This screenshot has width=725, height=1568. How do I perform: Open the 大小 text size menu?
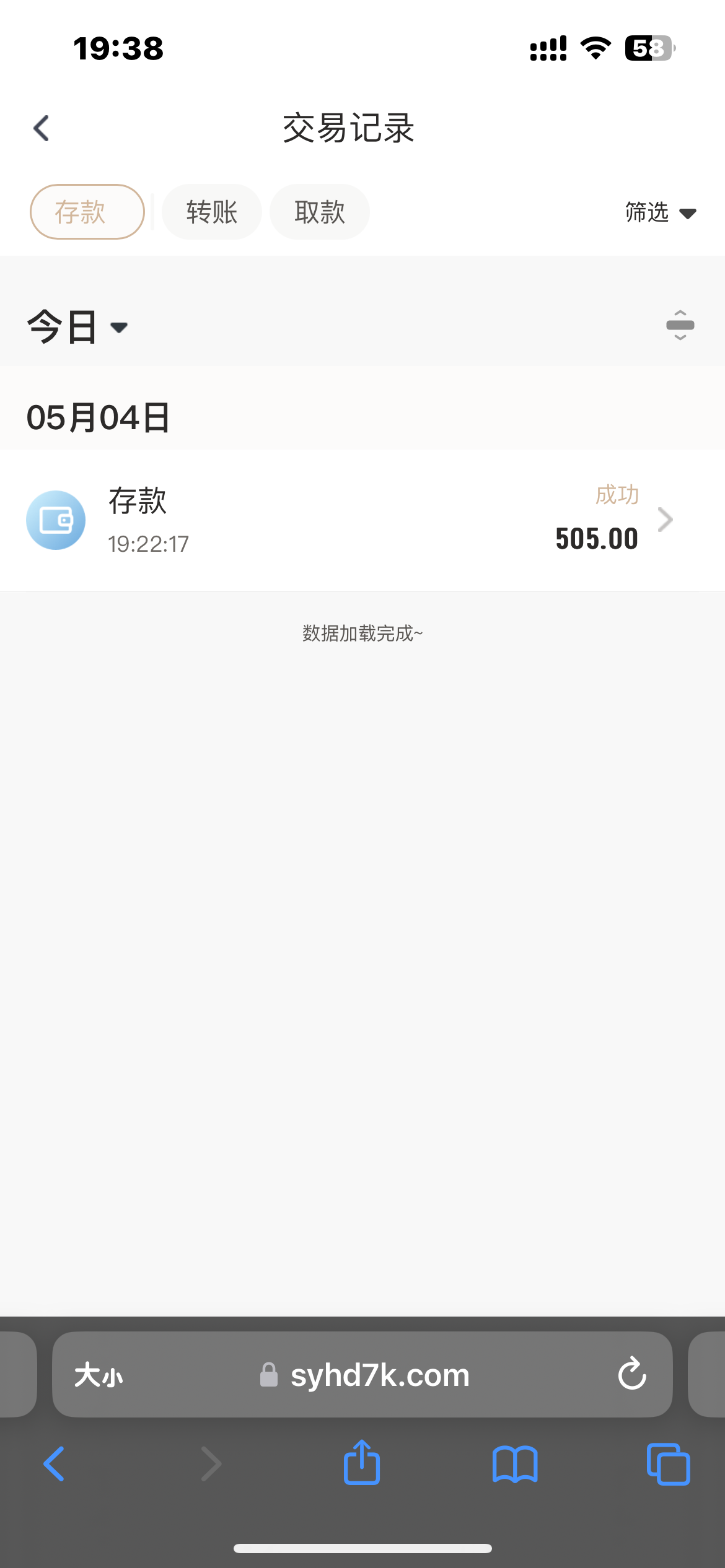point(99,1375)
